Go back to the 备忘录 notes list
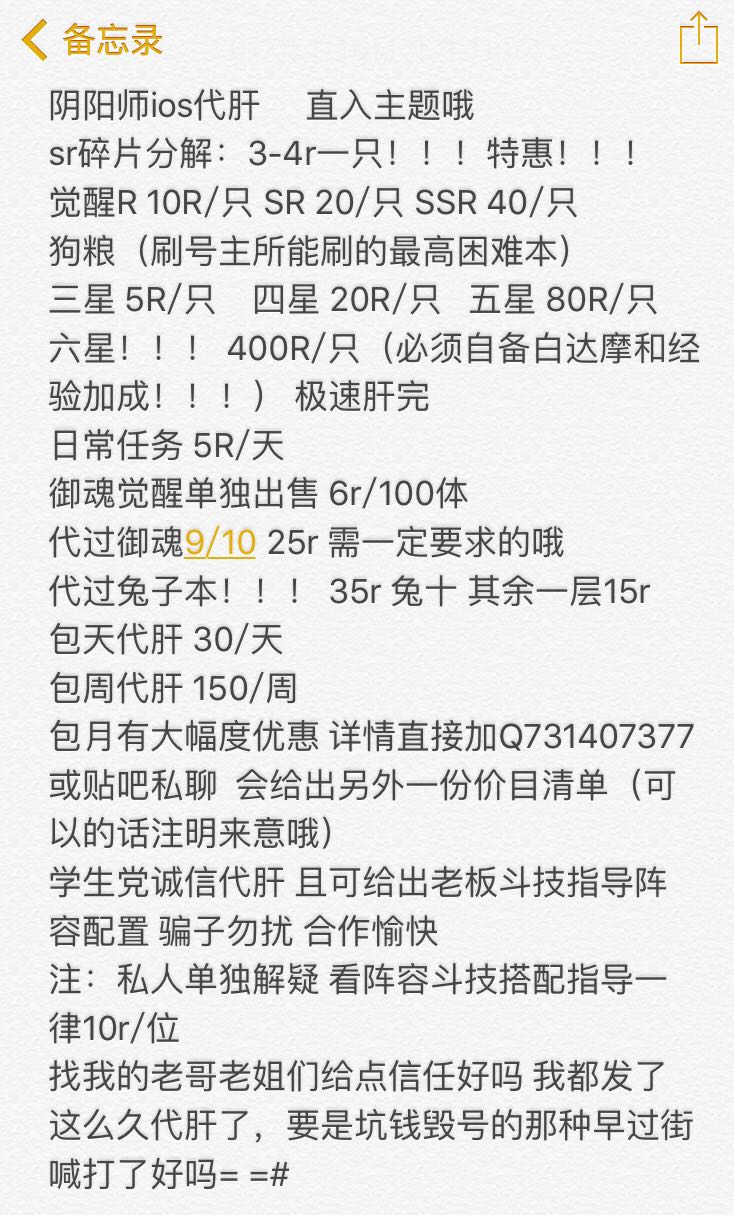734x1215 pixels. click(x=92, y=41)
